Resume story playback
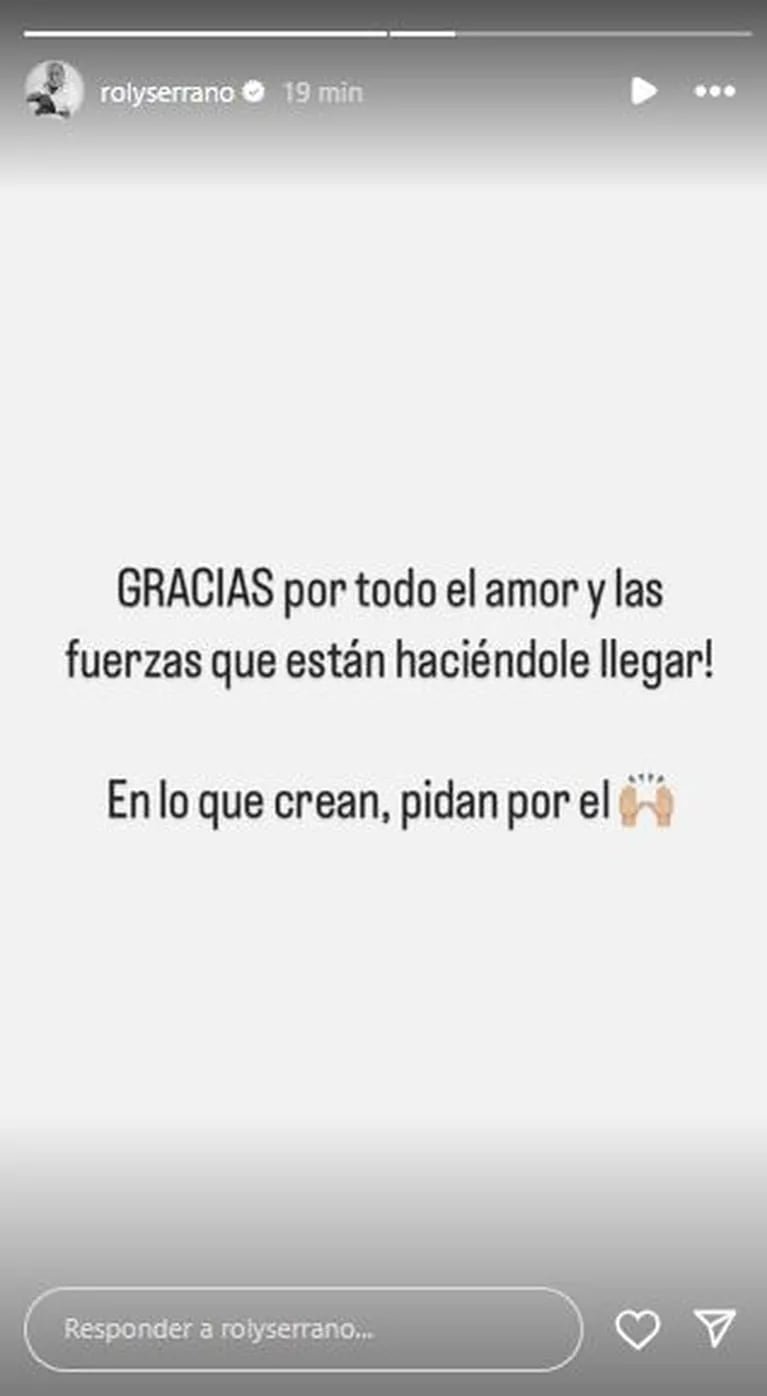767x1396 pixels. click(x=643, y=91)
